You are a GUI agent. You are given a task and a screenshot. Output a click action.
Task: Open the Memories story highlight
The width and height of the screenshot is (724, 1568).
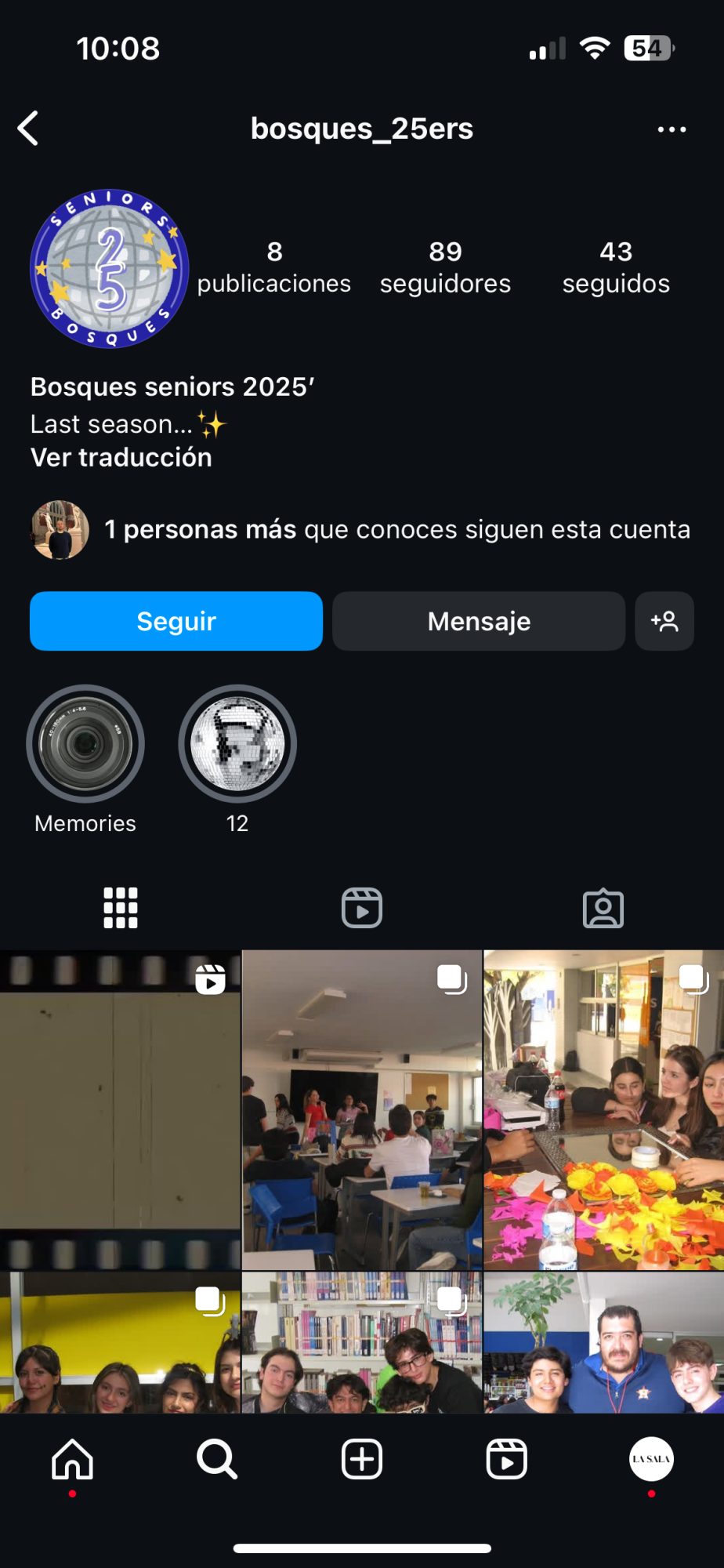pyautogui.click(x=85, y=744)
